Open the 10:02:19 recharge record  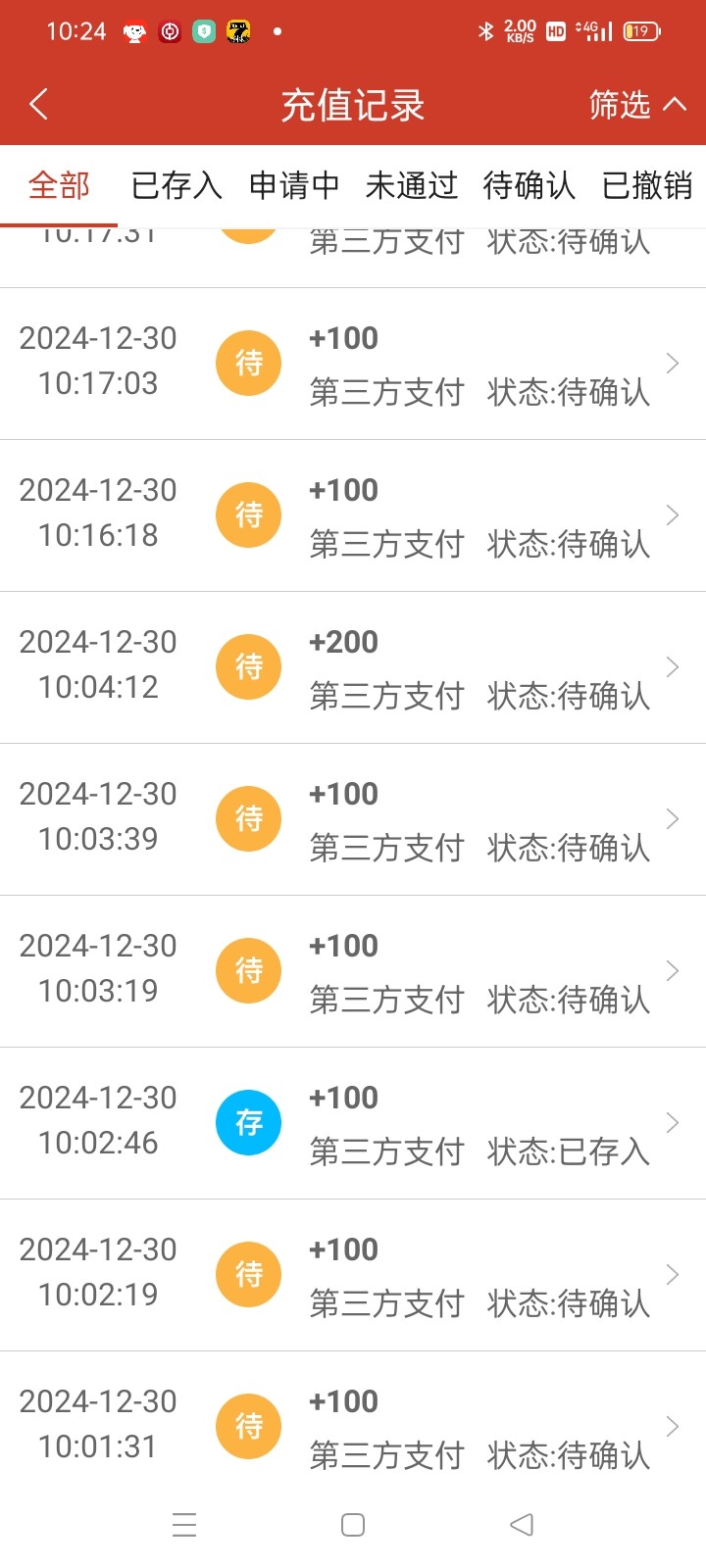coord(353,1275)
